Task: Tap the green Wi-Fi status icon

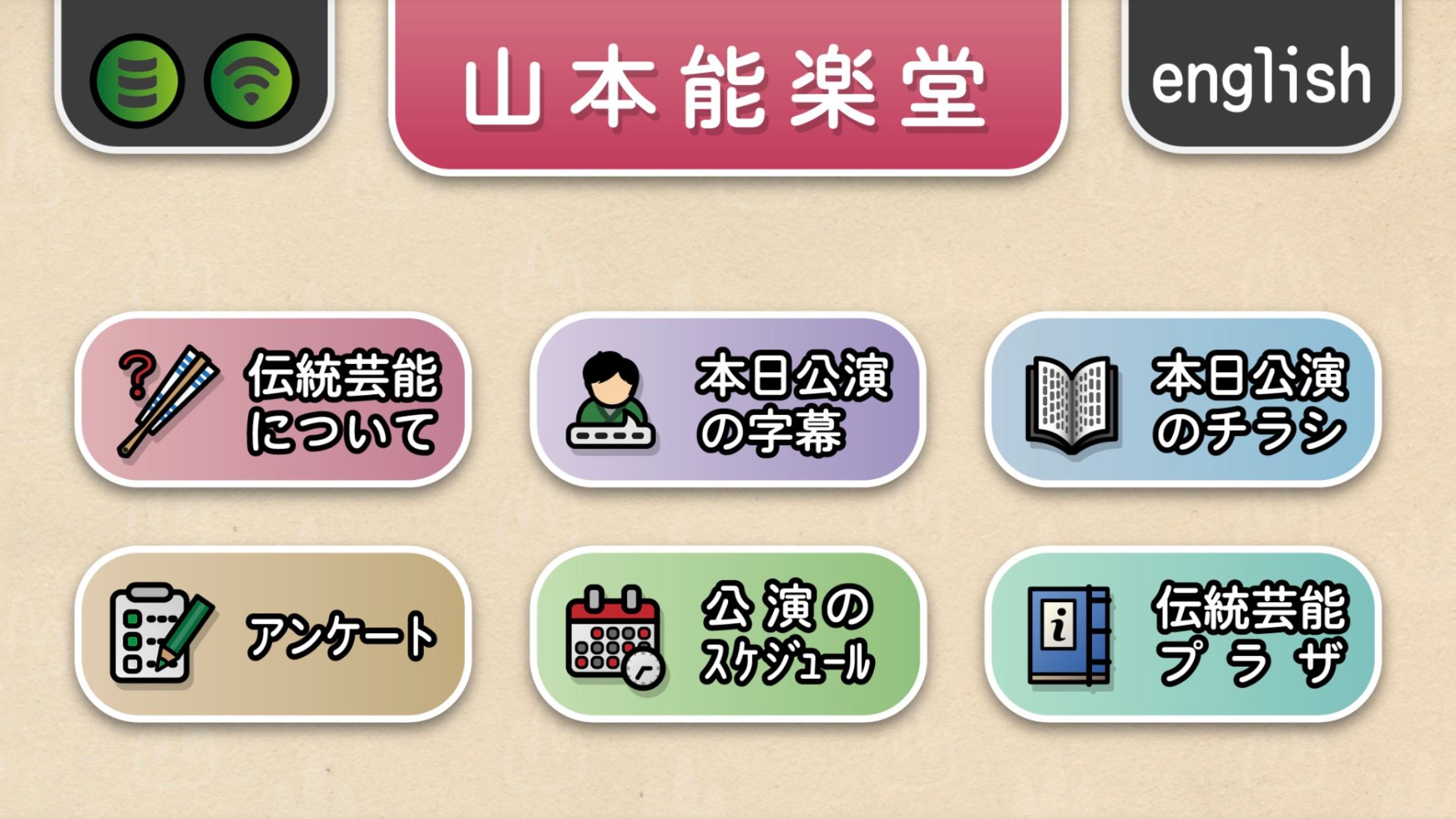Action: (252, 82)
